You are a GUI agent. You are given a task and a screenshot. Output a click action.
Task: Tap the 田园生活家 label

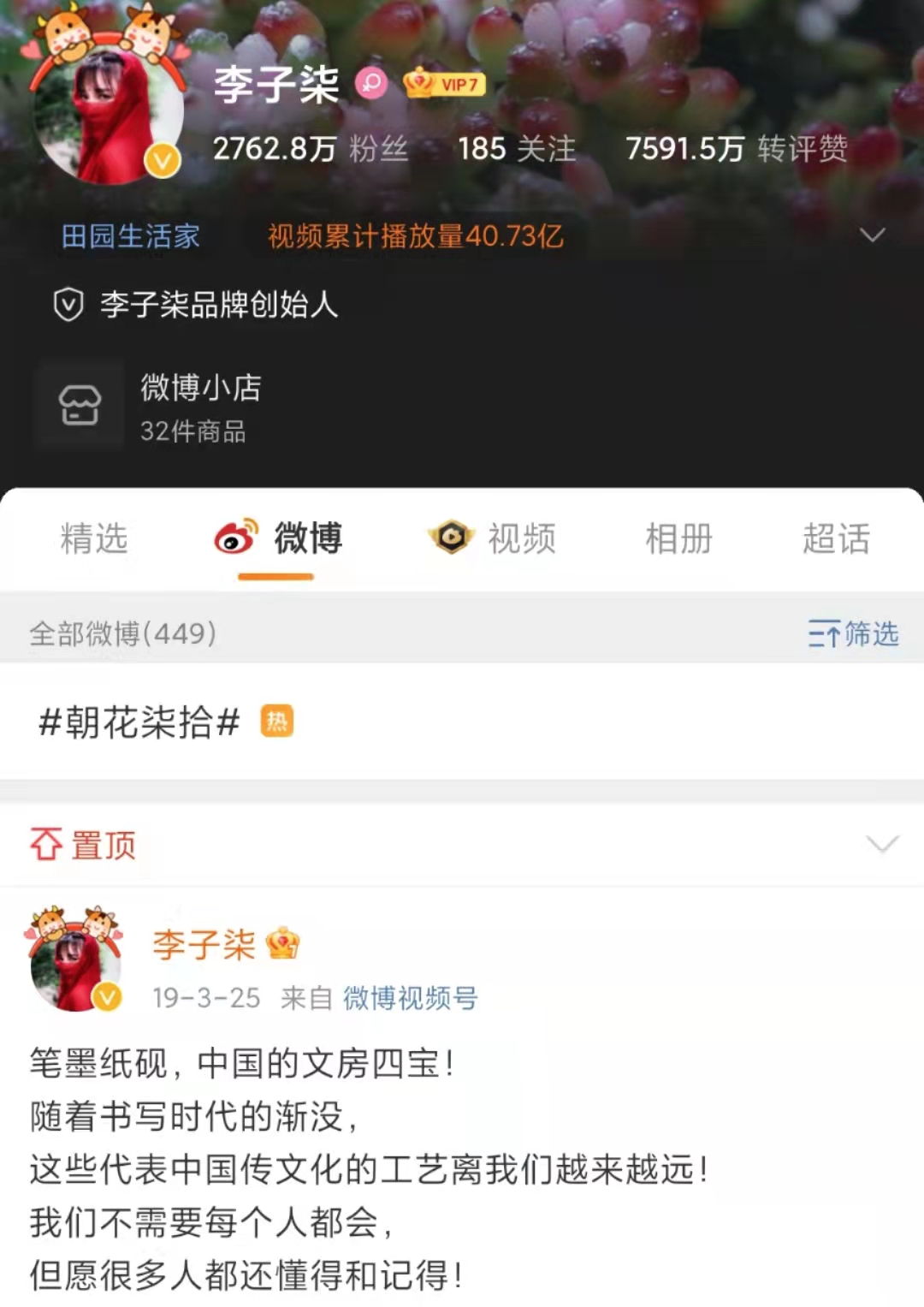pyautogui.click(x=131, y=235)
